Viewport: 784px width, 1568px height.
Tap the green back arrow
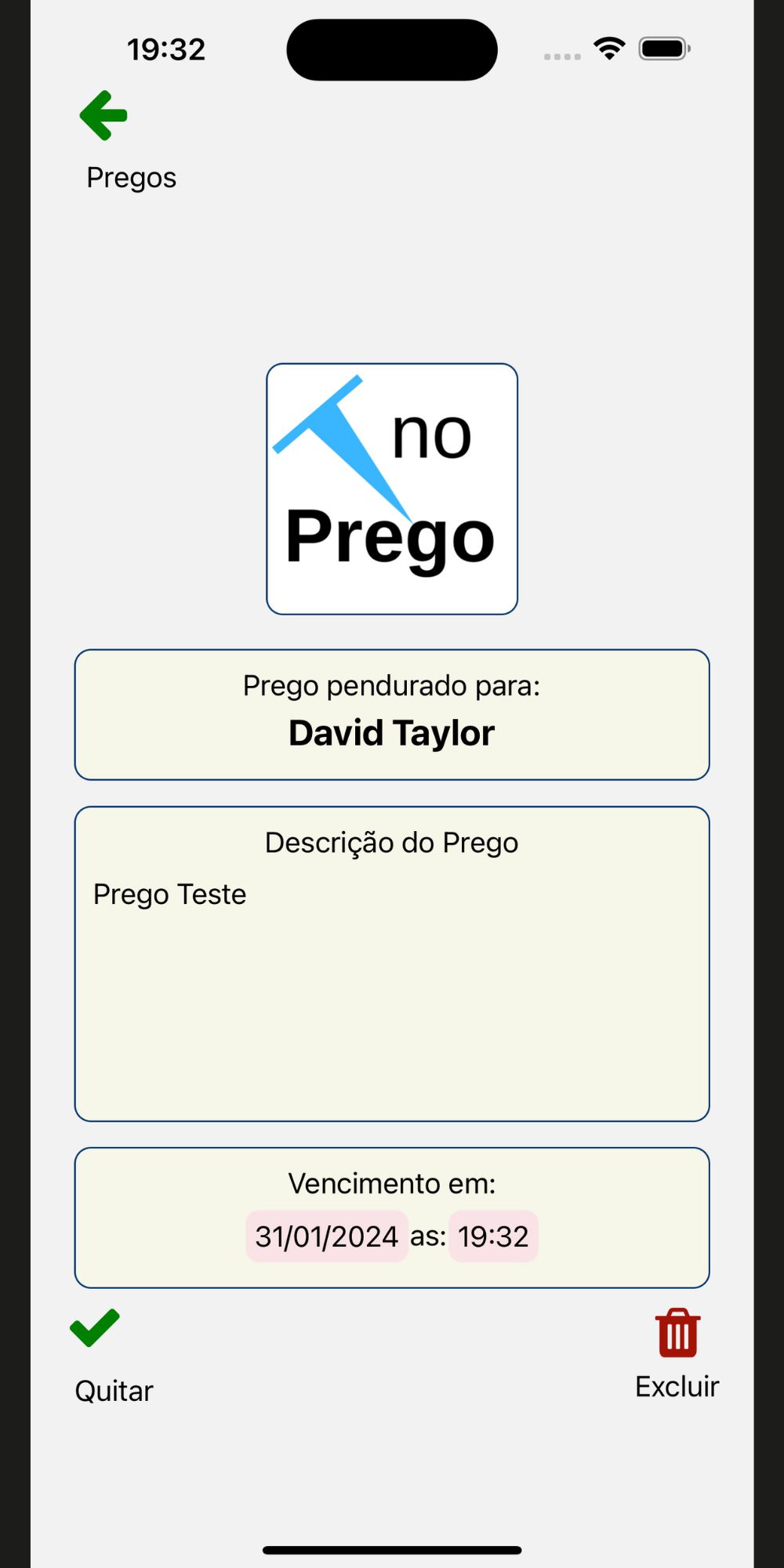[x=102, y=114]
